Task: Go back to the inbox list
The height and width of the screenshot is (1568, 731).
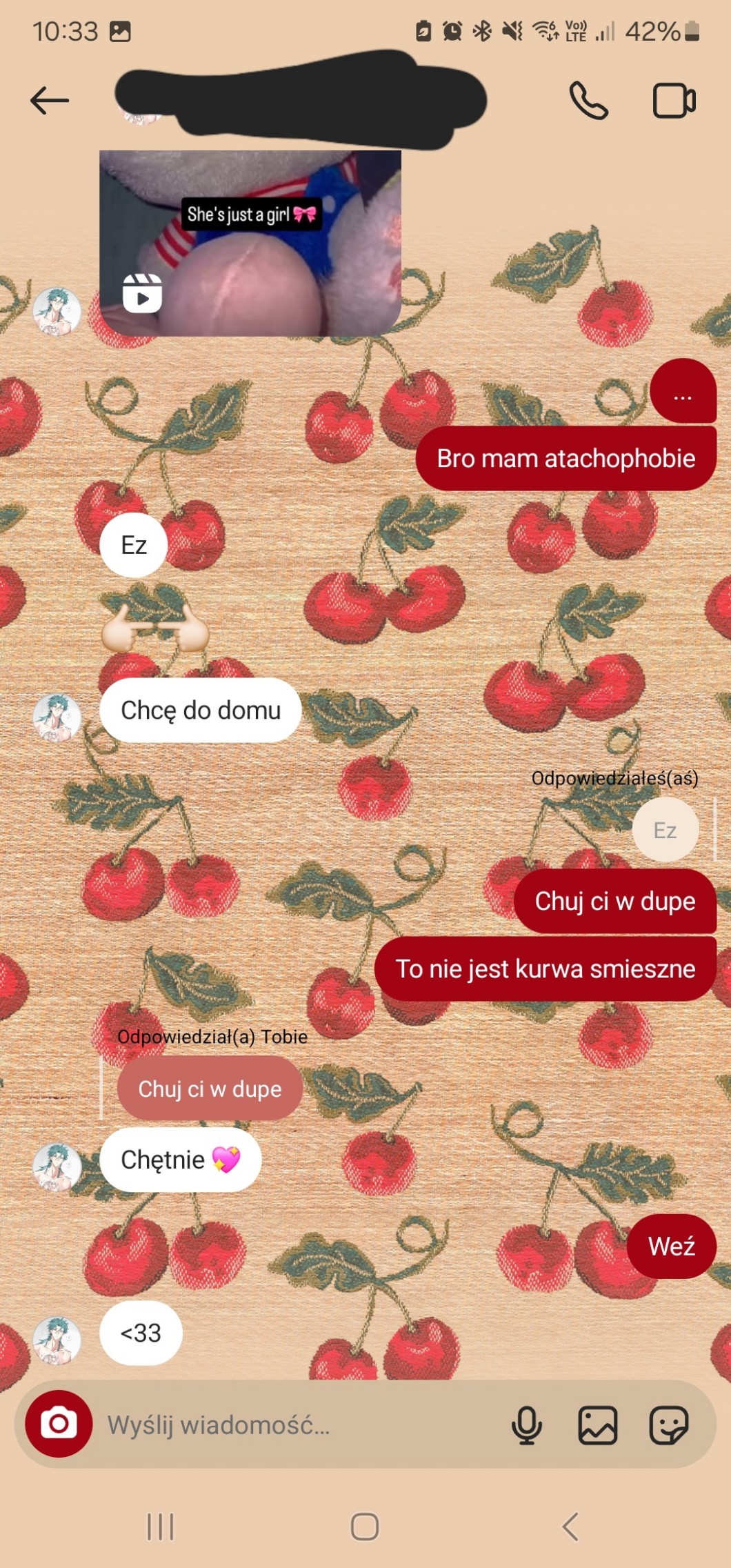Action: pyautogui.click(x=50, y=101)
